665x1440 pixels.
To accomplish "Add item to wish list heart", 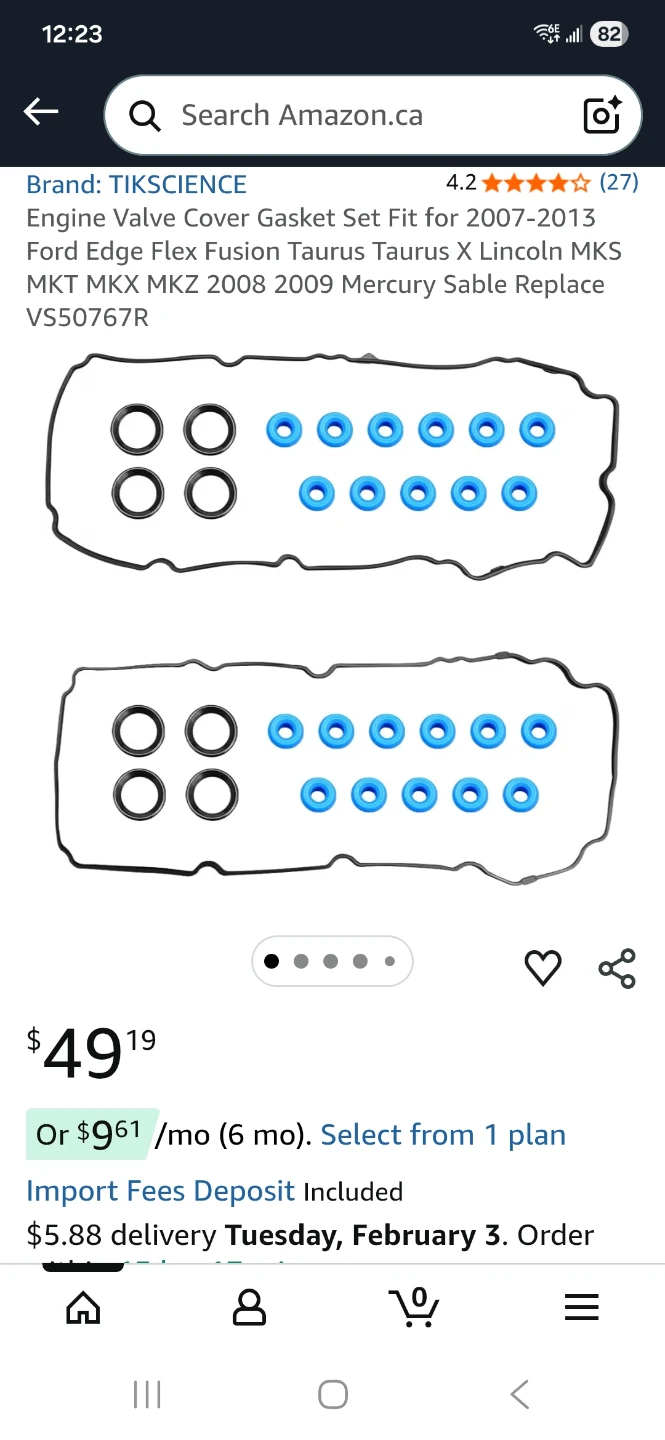I will point(543,968).
